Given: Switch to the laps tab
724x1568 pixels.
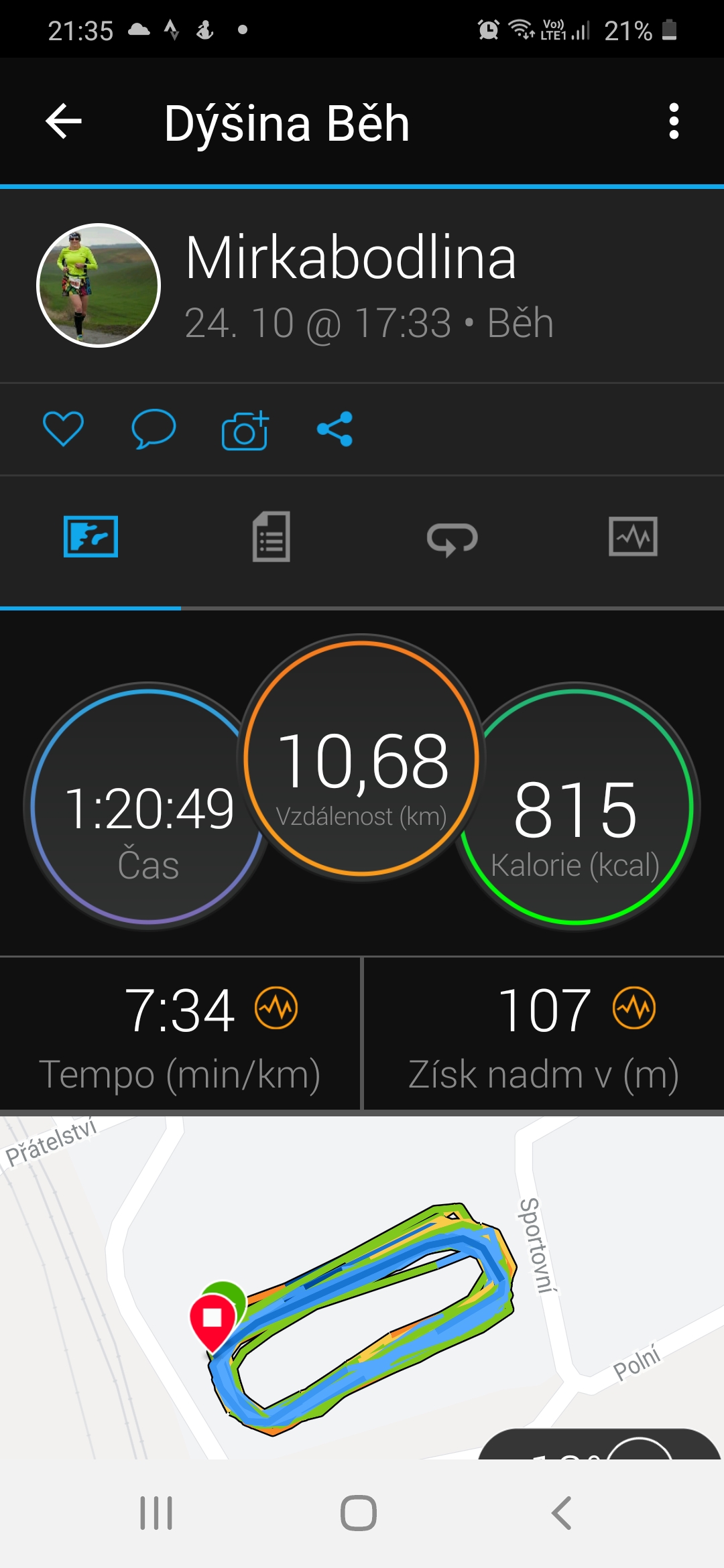Looking at the screenshot, I should [x=452, y=538].
